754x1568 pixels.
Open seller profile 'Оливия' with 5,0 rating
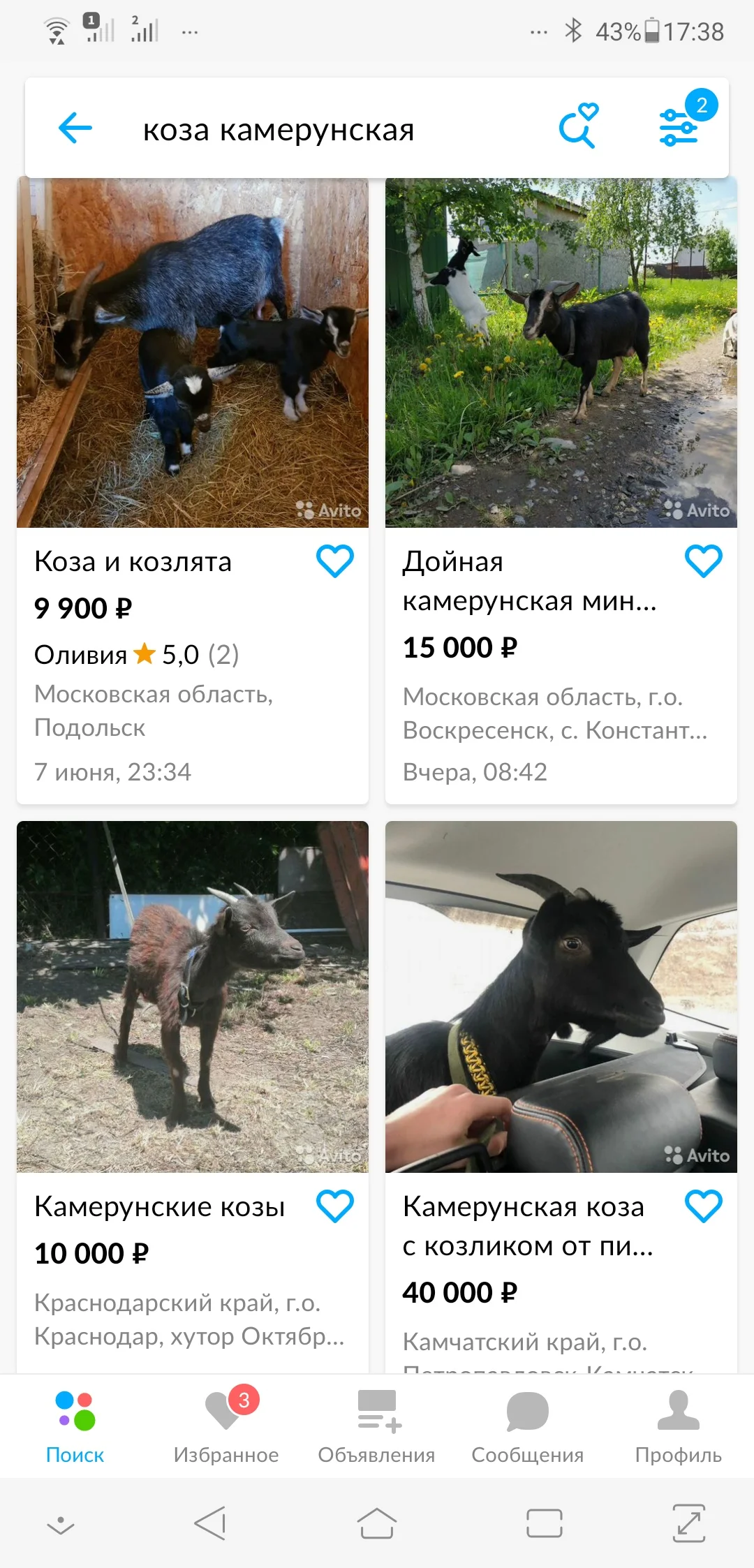point(137,655)
